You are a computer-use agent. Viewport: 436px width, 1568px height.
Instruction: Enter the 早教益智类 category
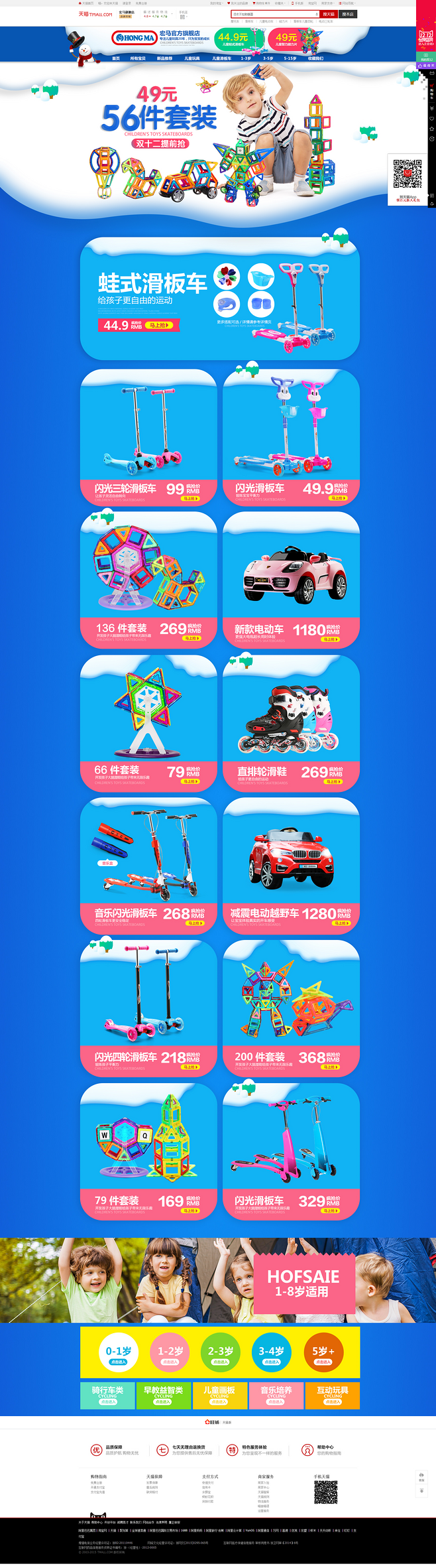pyautogui.click(x=163, y=1395)
